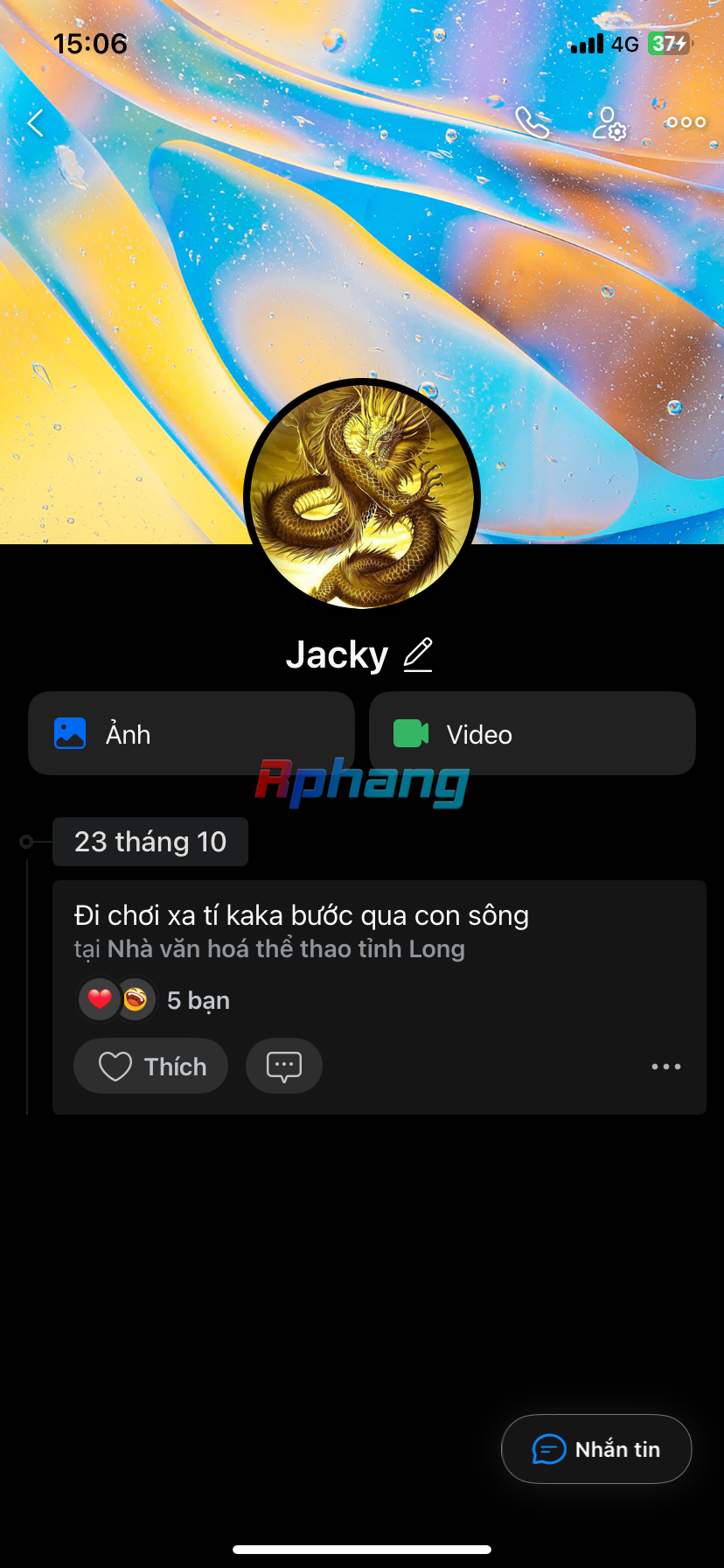724x1568 pixels.
Task: Send a message via Nhắn tin
Action: (x=596, y=1449)
